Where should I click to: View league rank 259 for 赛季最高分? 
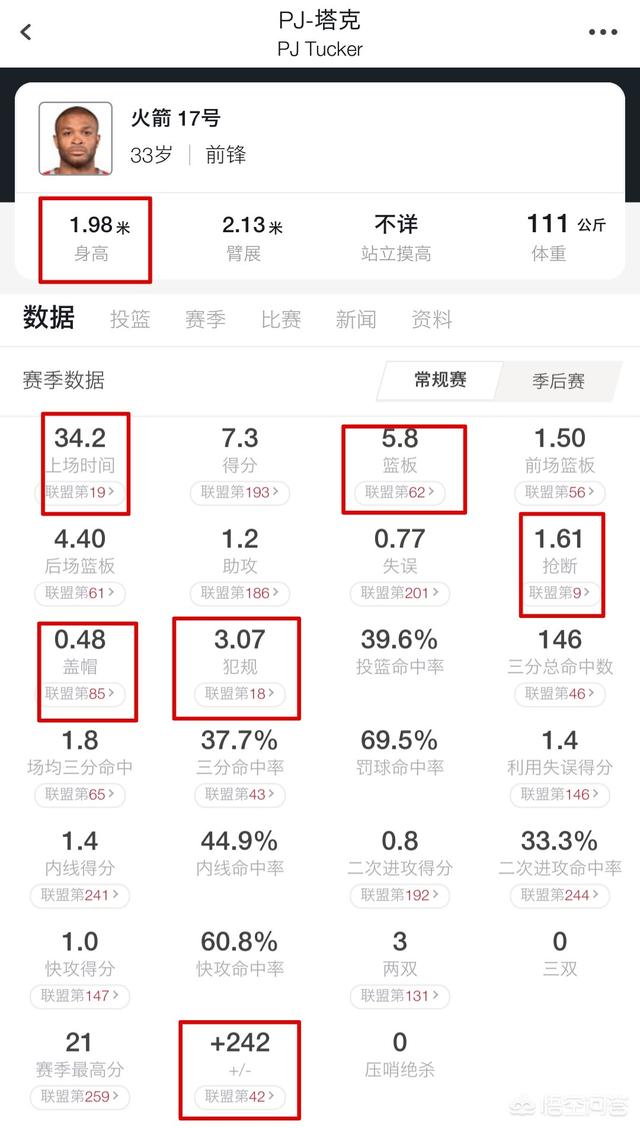point(80,1096)
